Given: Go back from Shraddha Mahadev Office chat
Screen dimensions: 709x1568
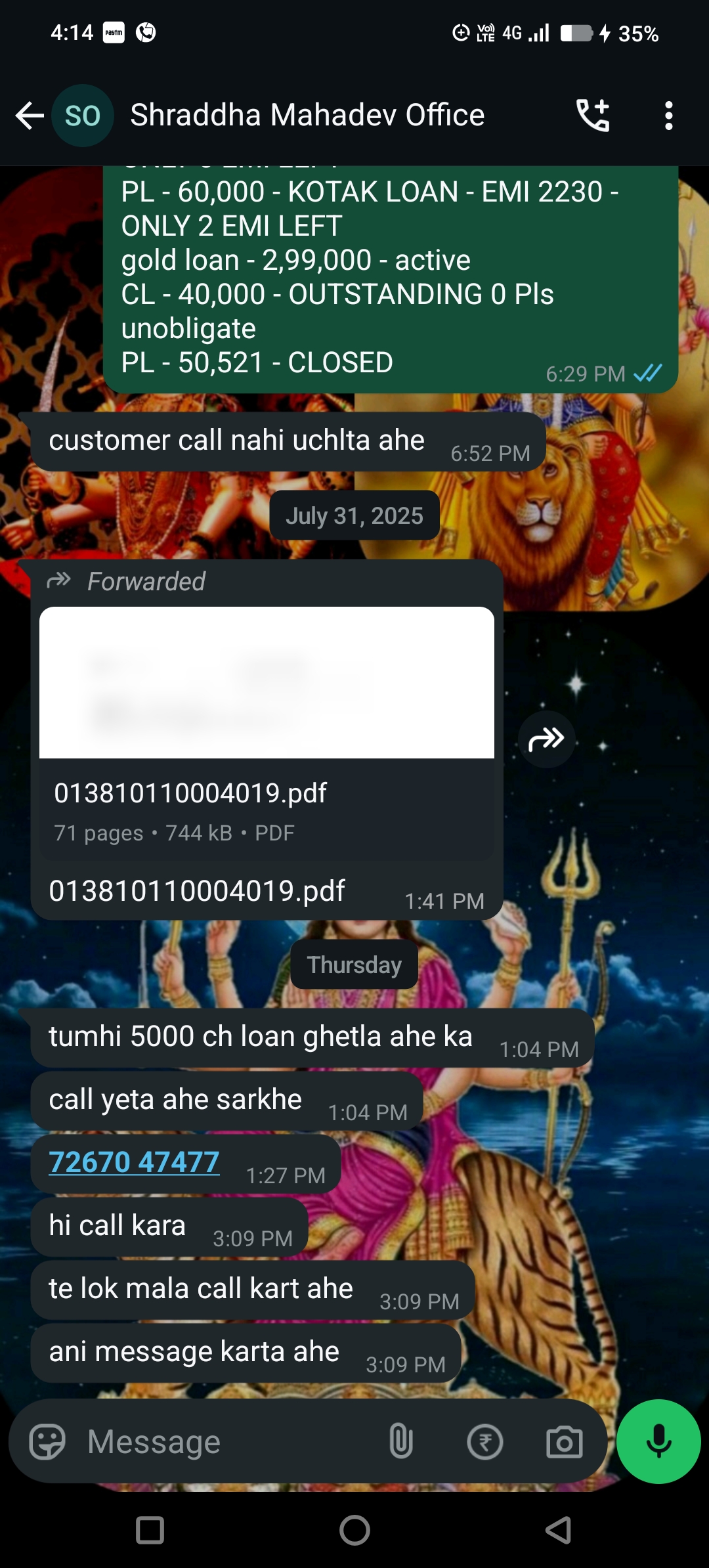Looking at the screenshot, I should pos(30,116).
